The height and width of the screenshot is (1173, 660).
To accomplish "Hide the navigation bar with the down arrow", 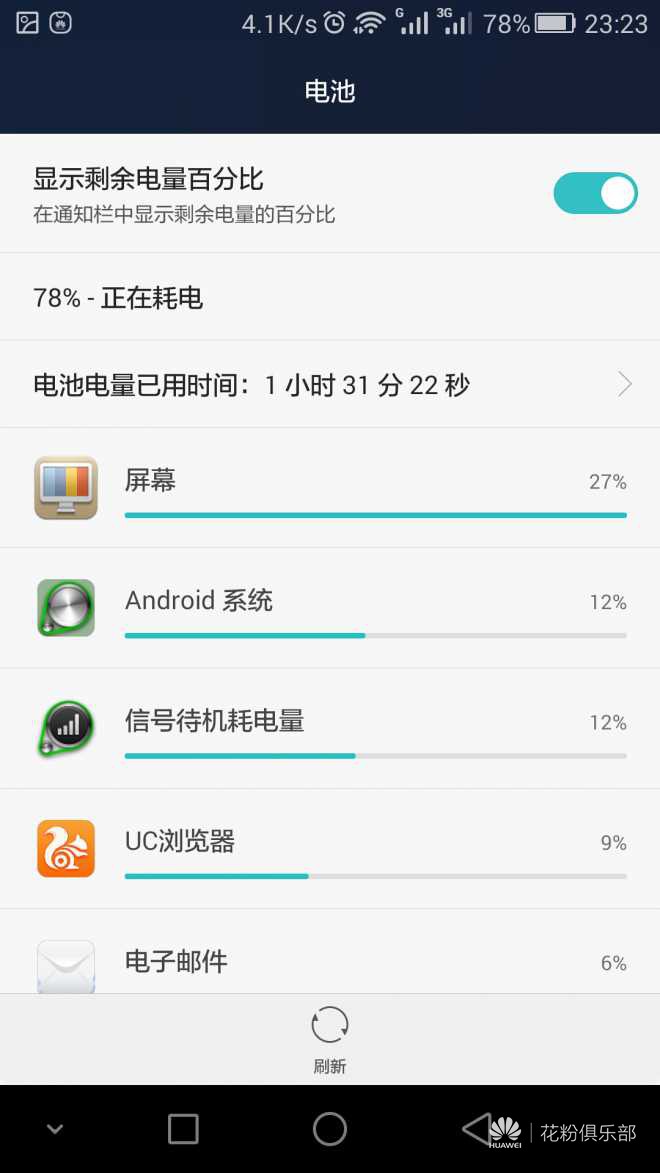I will (x=55, y=1129).
